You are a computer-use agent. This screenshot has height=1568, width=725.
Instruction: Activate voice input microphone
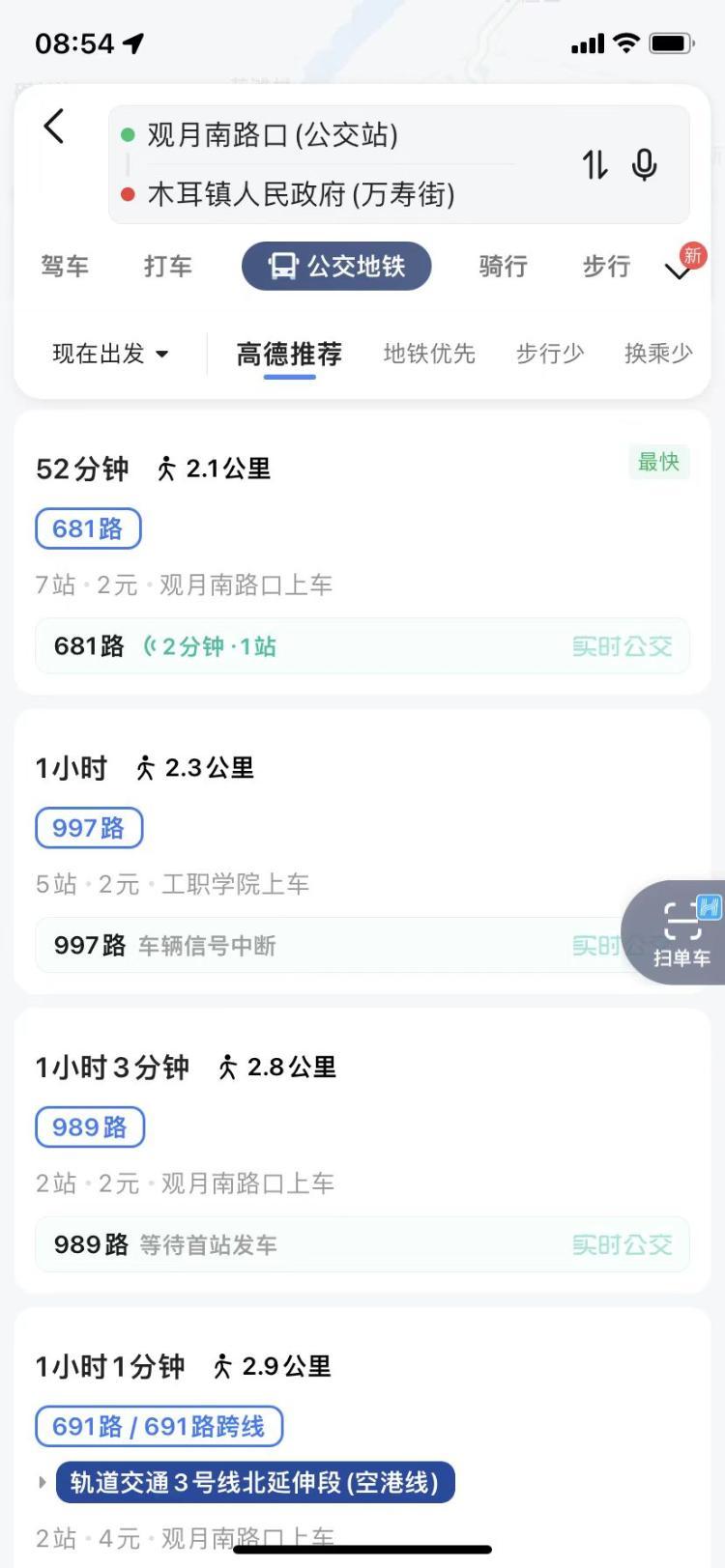pyautogui.click(x=644, y=165)
